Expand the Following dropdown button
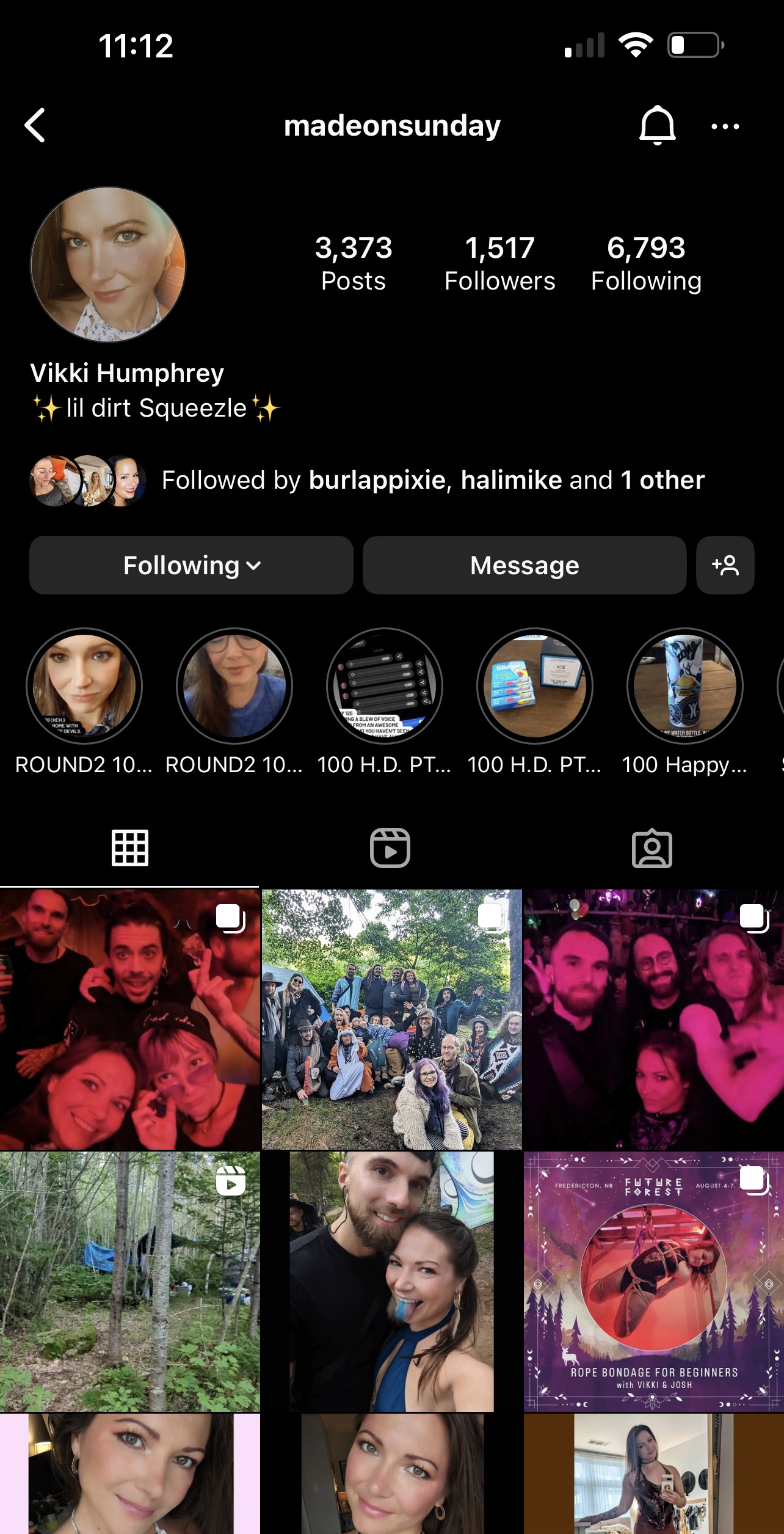The image size is (784, 1534). pos(191,565)
